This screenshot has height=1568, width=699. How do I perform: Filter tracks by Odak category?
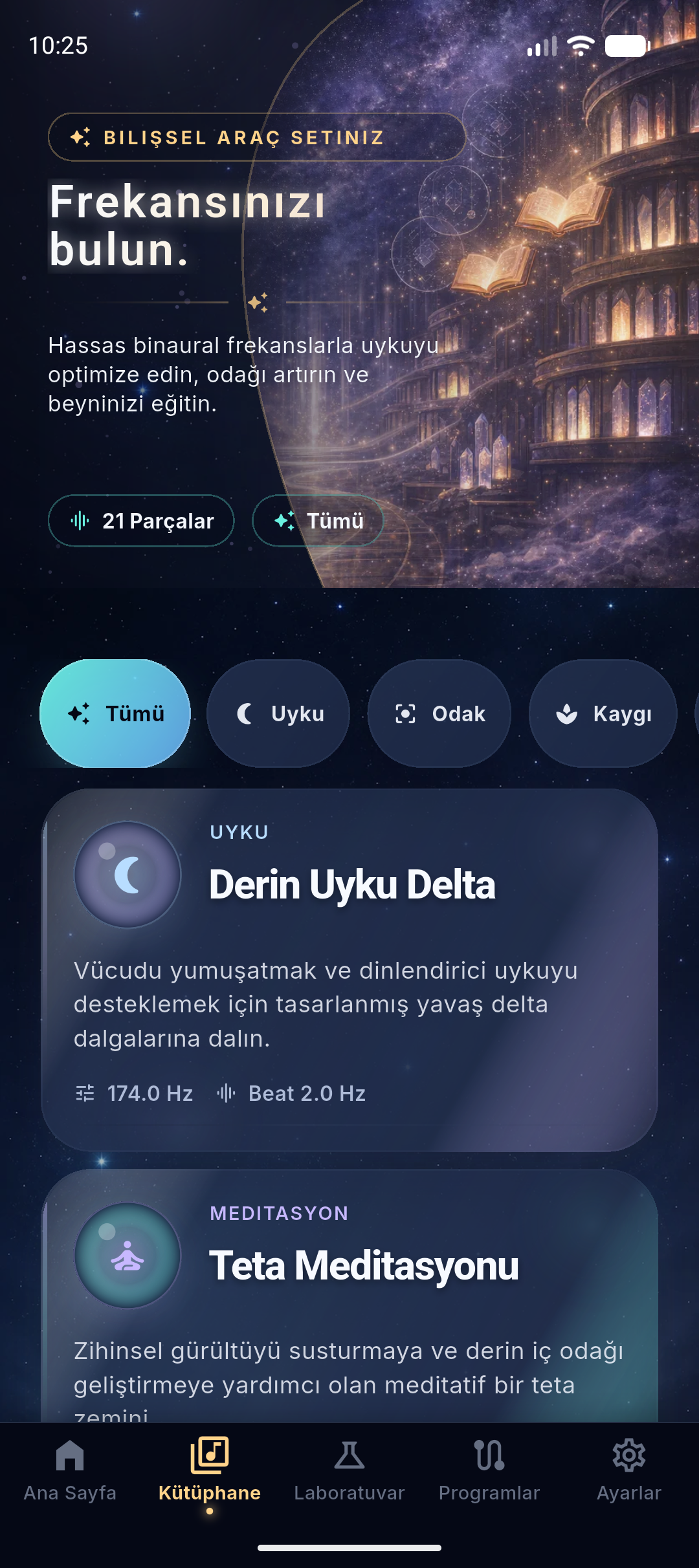point(439,713)
